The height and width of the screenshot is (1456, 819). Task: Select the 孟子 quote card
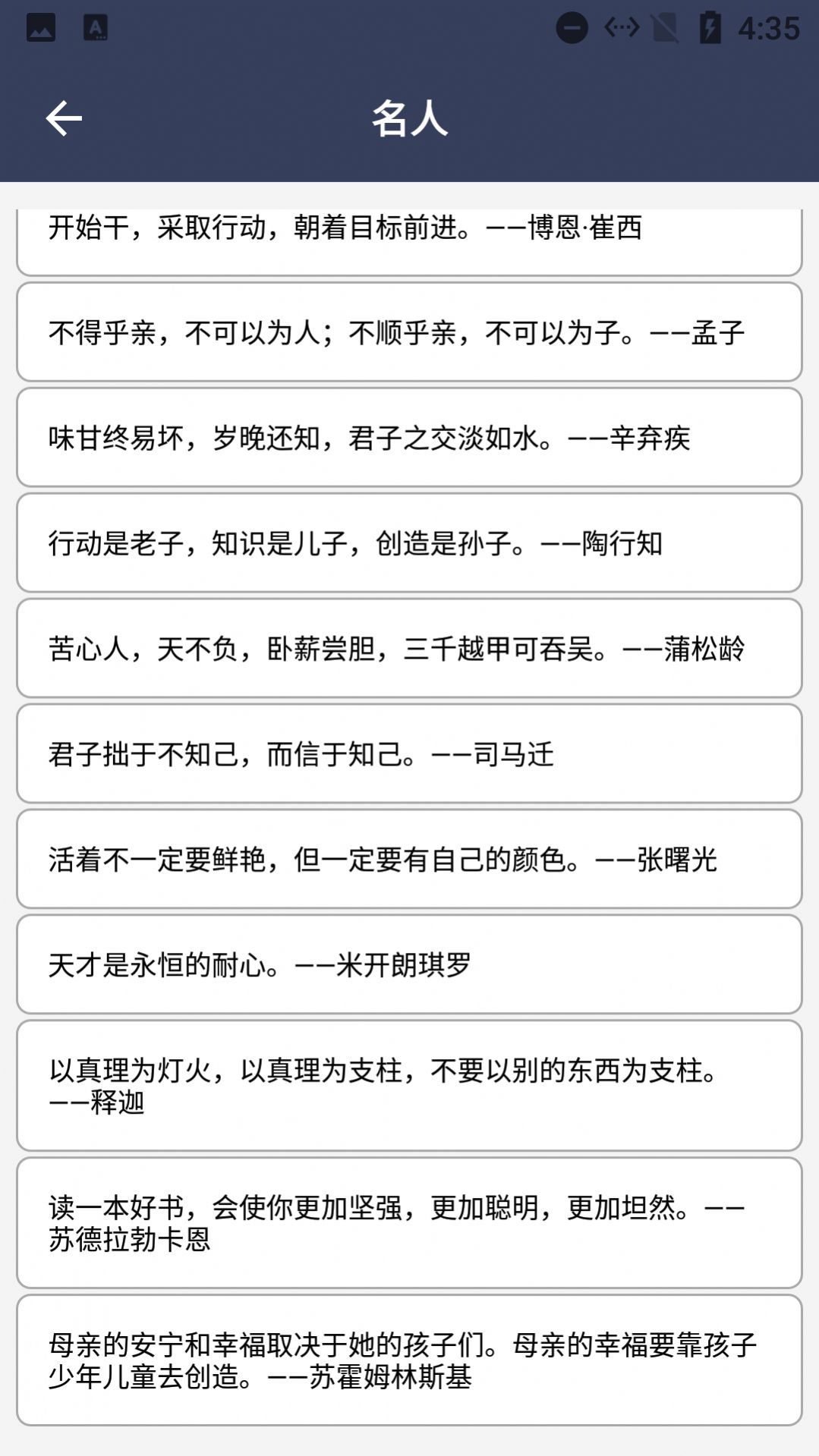409,332
